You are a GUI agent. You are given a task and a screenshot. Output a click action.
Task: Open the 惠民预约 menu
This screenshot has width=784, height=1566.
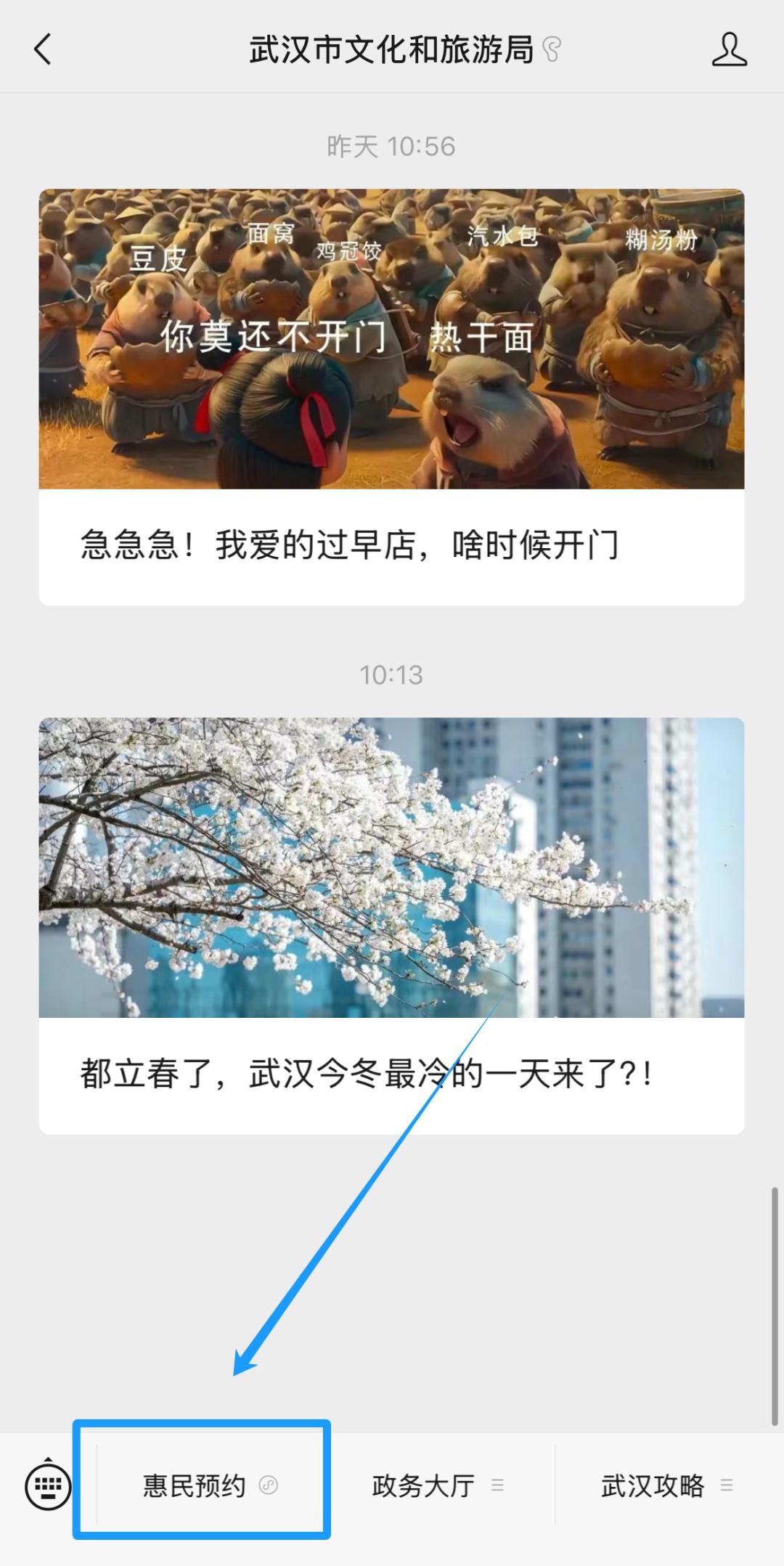[209, 1485]
